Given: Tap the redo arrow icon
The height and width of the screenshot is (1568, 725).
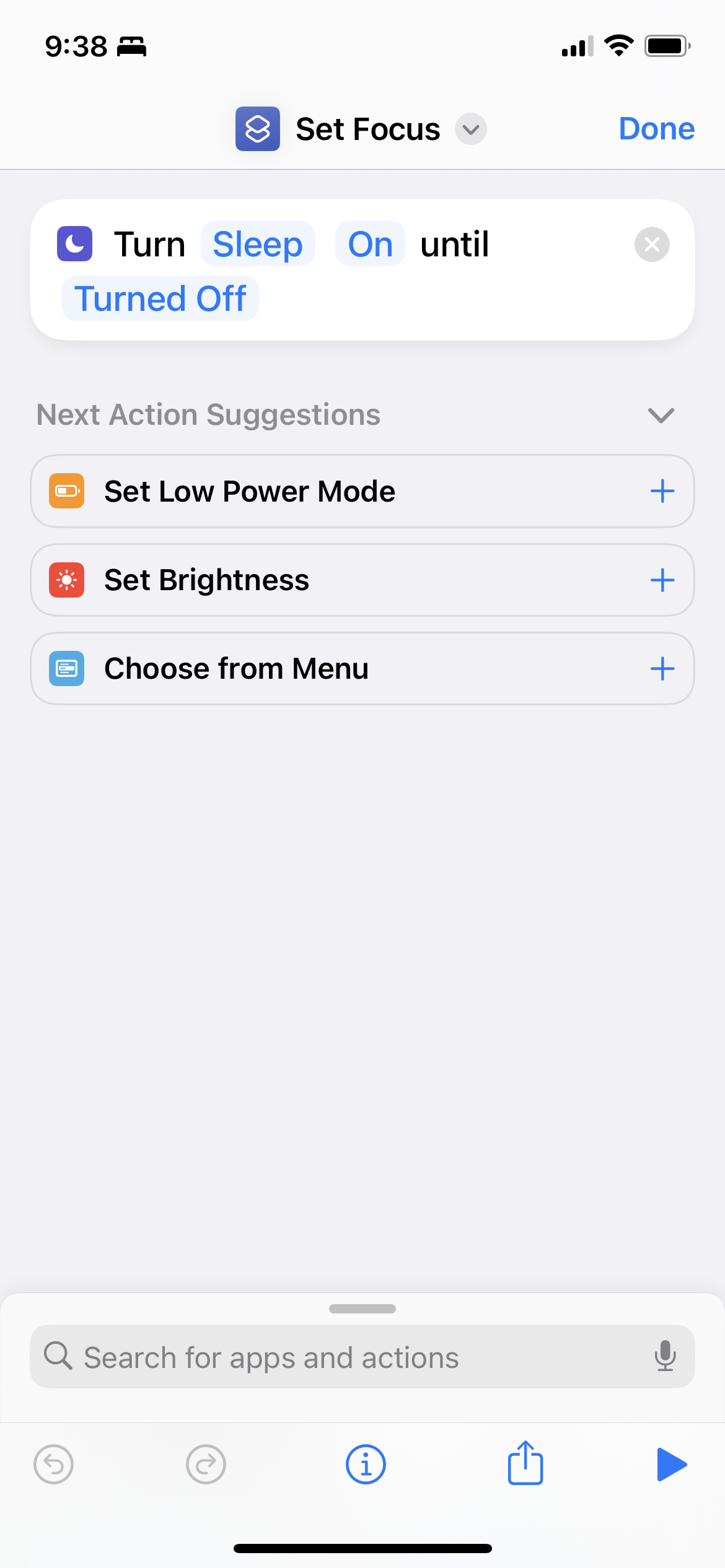Looking at the screenshot, I should pyautogui.click(x=206, y=1465).
